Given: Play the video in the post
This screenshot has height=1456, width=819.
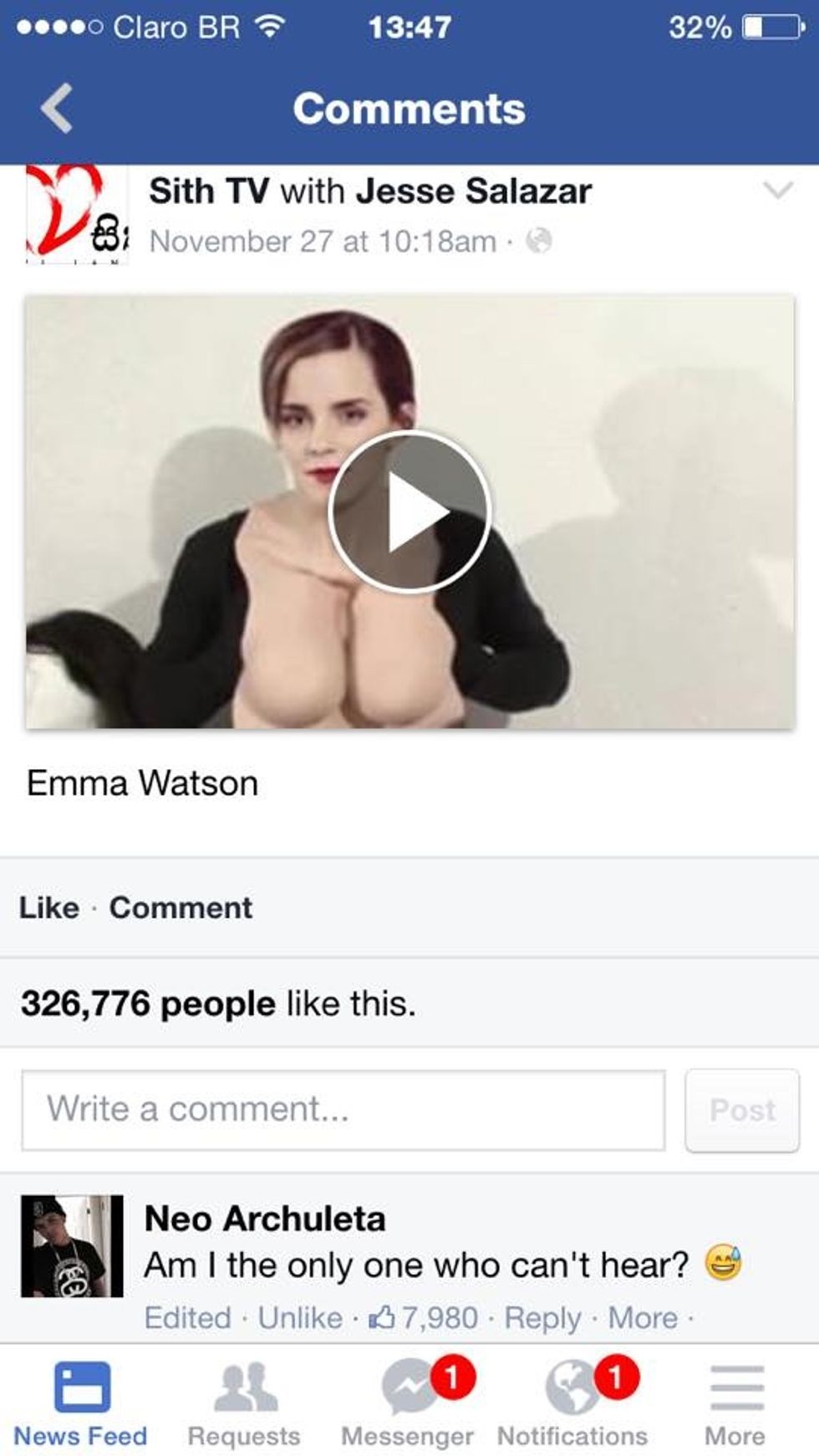Looking at the screenshot, I should pos(409,512).
